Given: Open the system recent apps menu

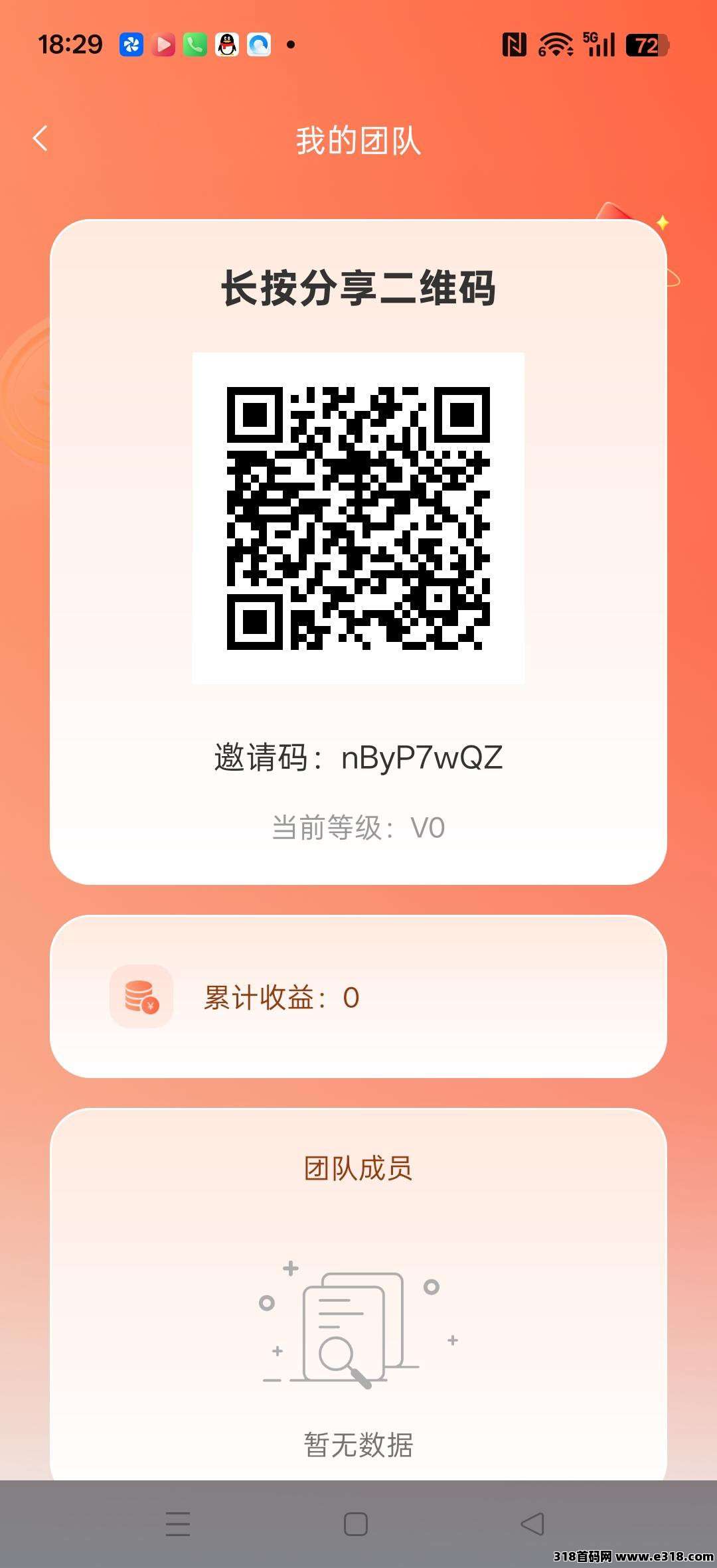Looking at the screenshot, I should pyautogui.click(x=178, y=1524).
